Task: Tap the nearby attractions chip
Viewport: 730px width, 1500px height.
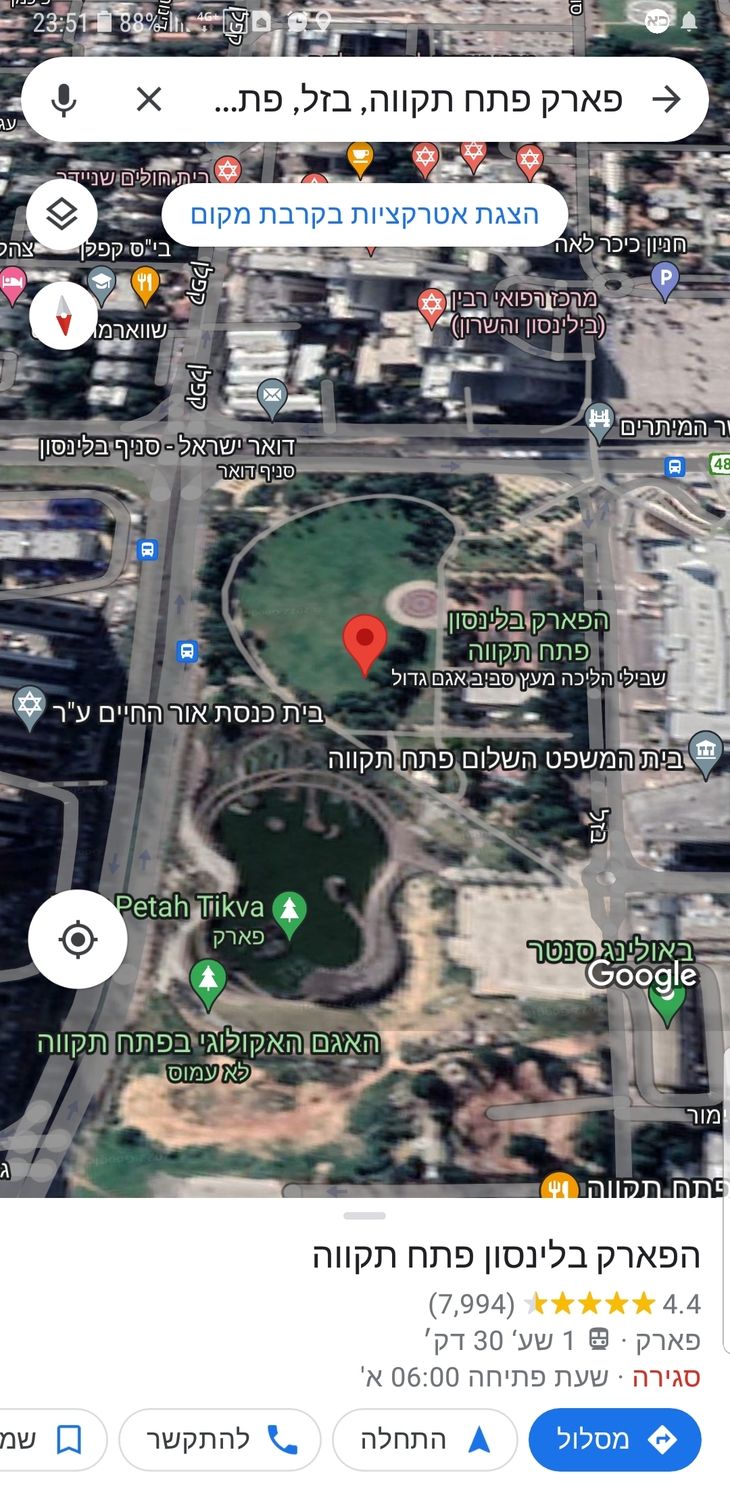Action: pyautogui.click(x=365, y=214)
